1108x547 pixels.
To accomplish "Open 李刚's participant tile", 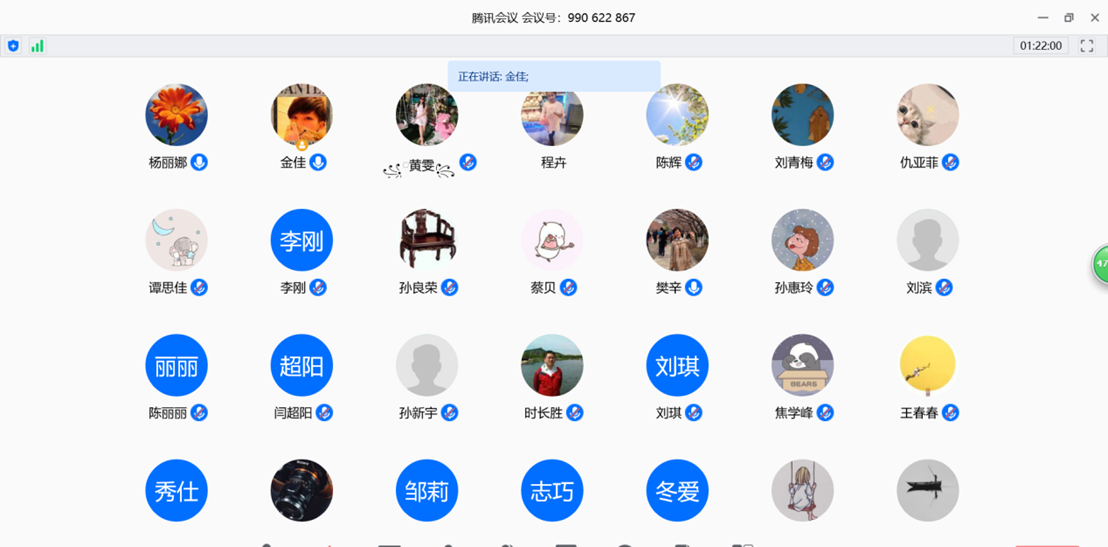I will click(302, 240).
